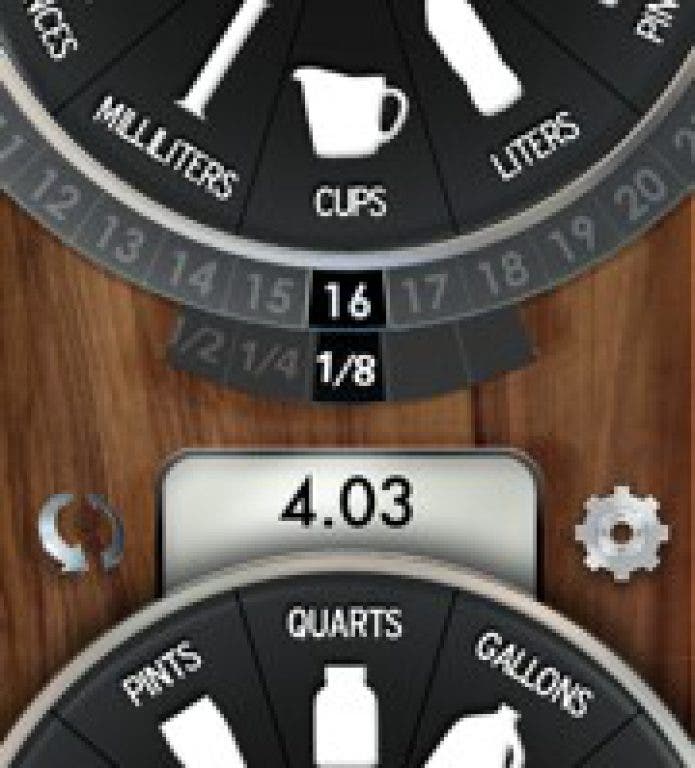The image size is (695, 768).
Task: Tap the swap units arrows icon
Action: click(82, 532)
